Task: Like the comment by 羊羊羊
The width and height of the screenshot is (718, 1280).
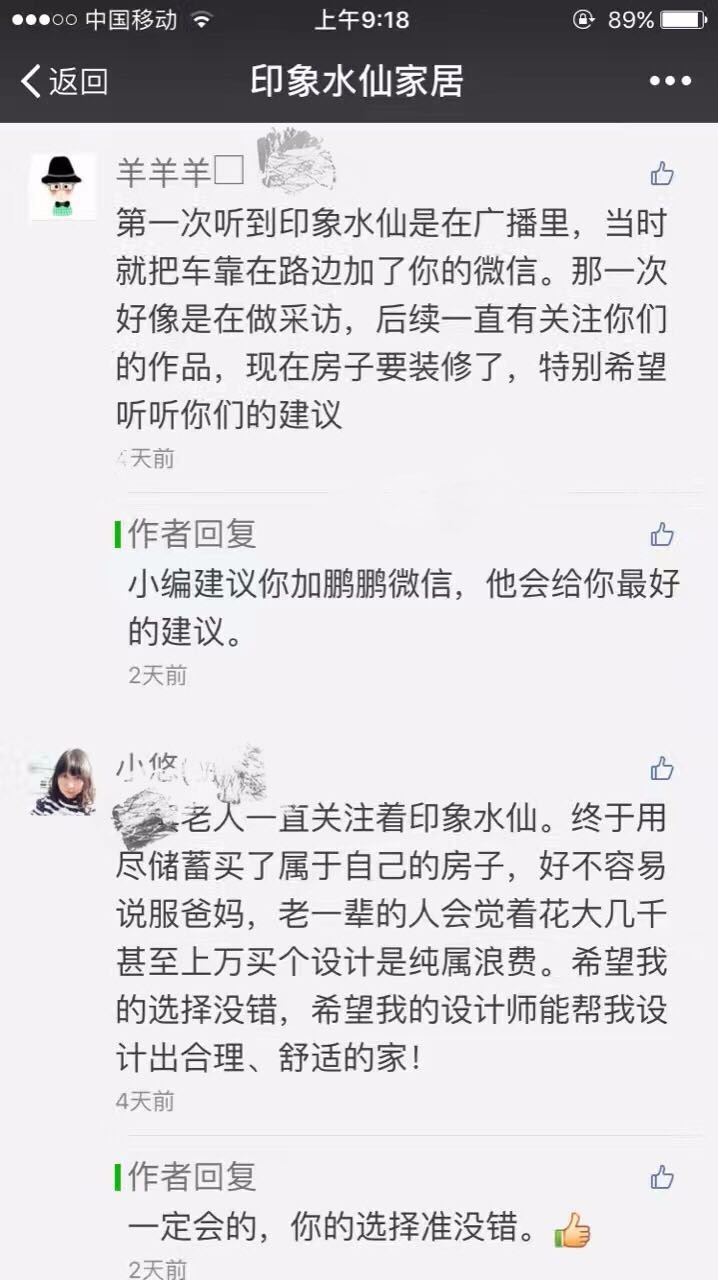Action: pyautogui.click(x=662, y=174)
